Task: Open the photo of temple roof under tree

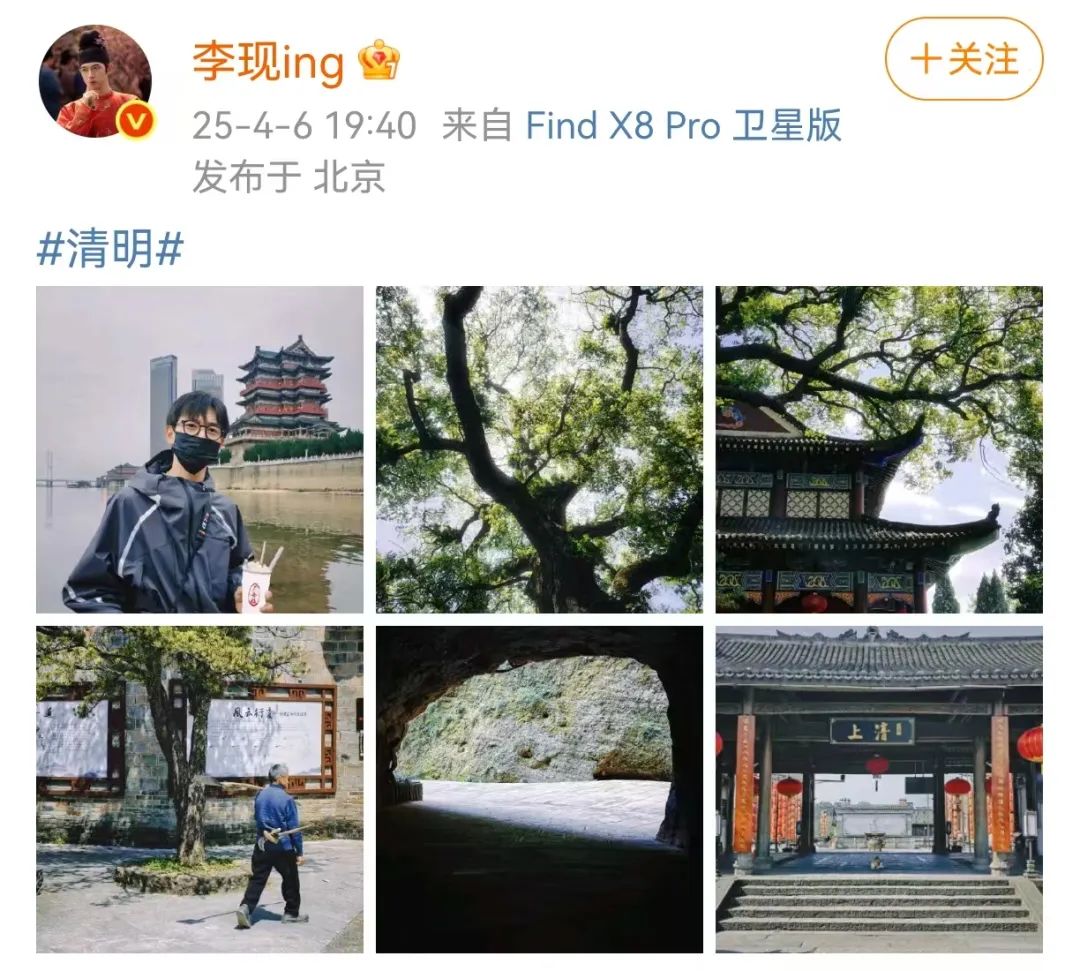Action: click(878, 449)
